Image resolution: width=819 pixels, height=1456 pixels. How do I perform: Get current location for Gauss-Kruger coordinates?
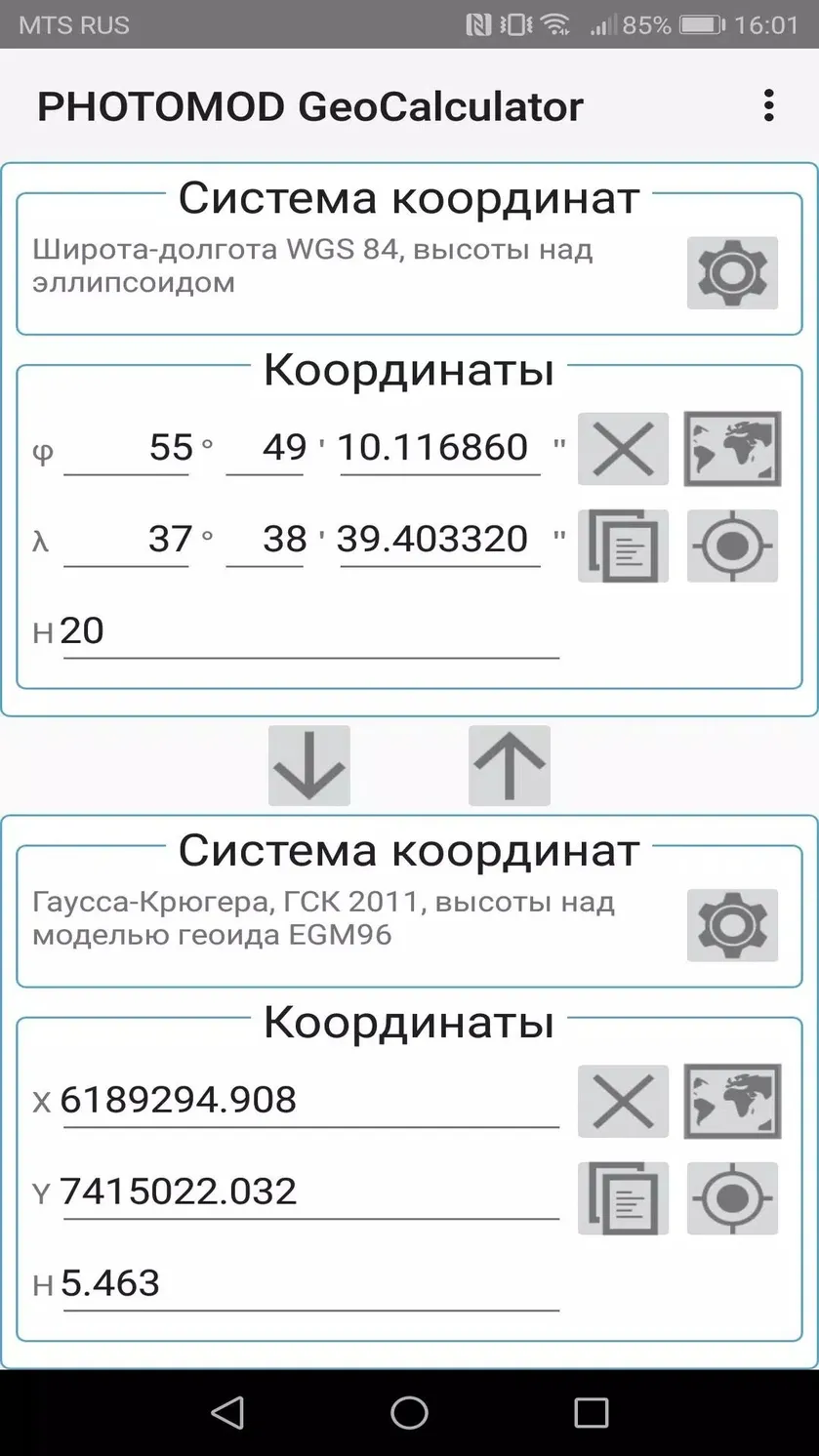tap(732, 1198)
